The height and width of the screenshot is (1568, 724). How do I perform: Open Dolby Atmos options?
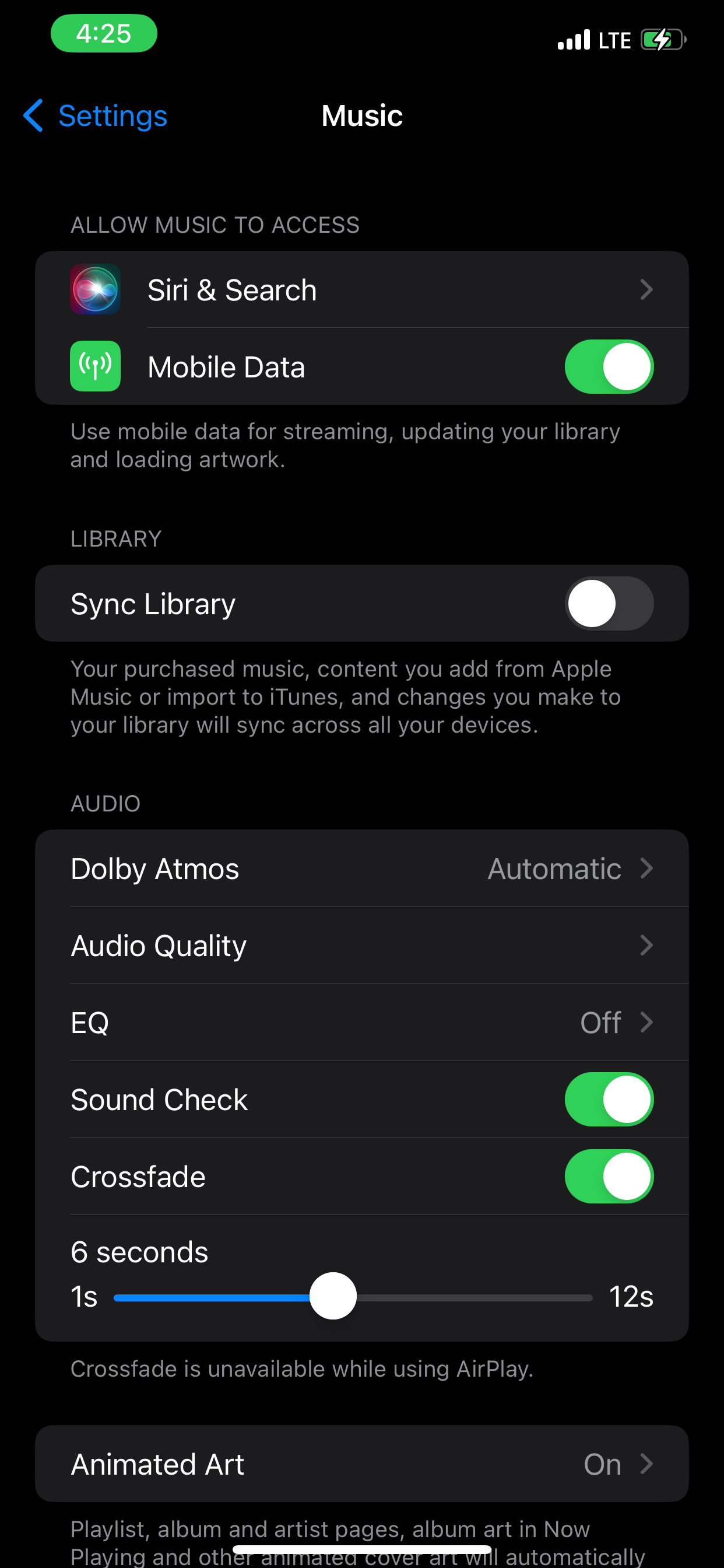pyautogui.click(x=361, y=869)
